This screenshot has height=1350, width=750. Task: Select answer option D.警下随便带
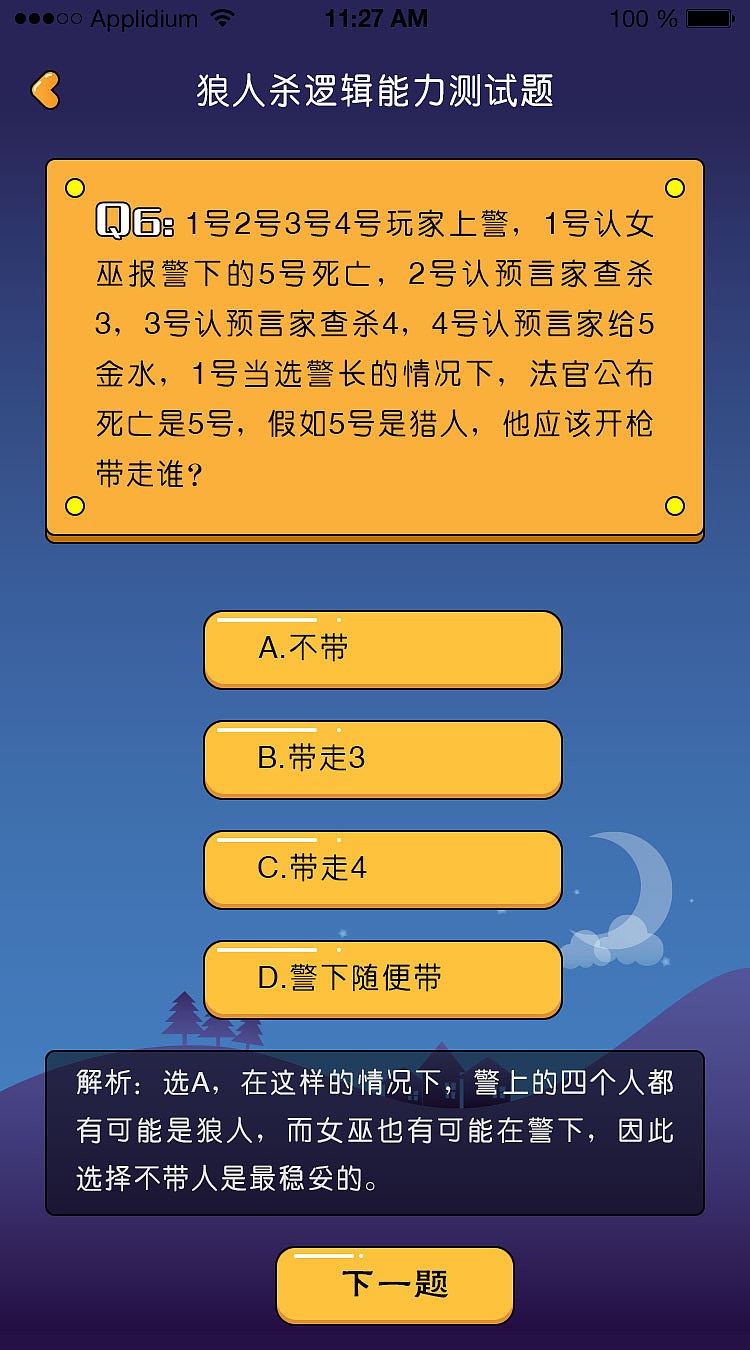[x=382, y=979]
